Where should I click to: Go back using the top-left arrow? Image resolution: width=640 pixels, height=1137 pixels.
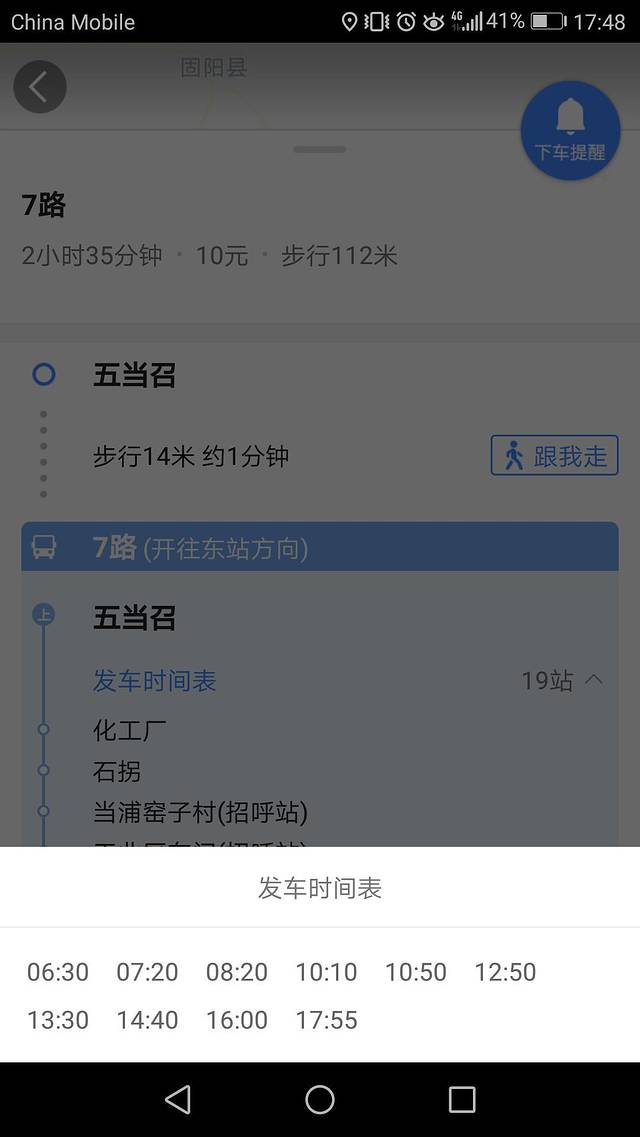[x=40, y=87]
